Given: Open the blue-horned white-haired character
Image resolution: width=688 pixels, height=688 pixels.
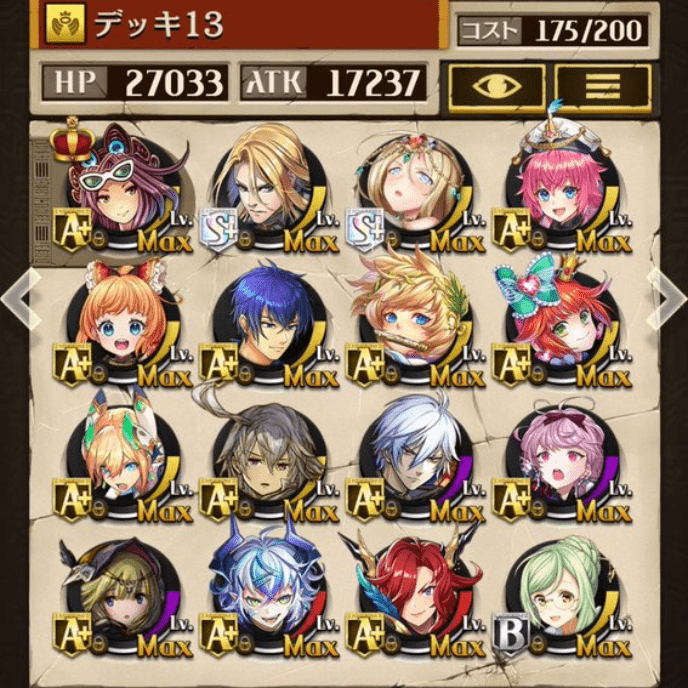Looking at the screenshot, I should click(267, 592).
